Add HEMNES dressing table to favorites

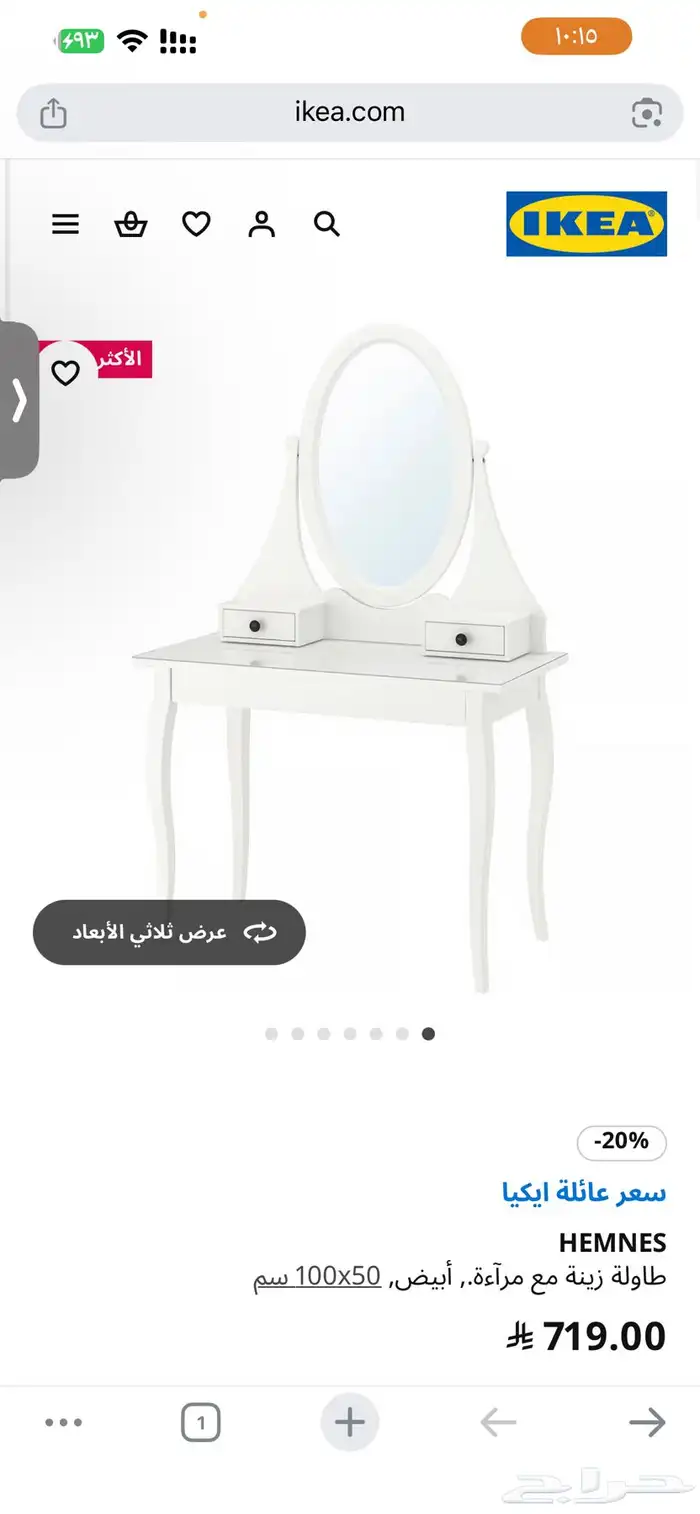65,373
